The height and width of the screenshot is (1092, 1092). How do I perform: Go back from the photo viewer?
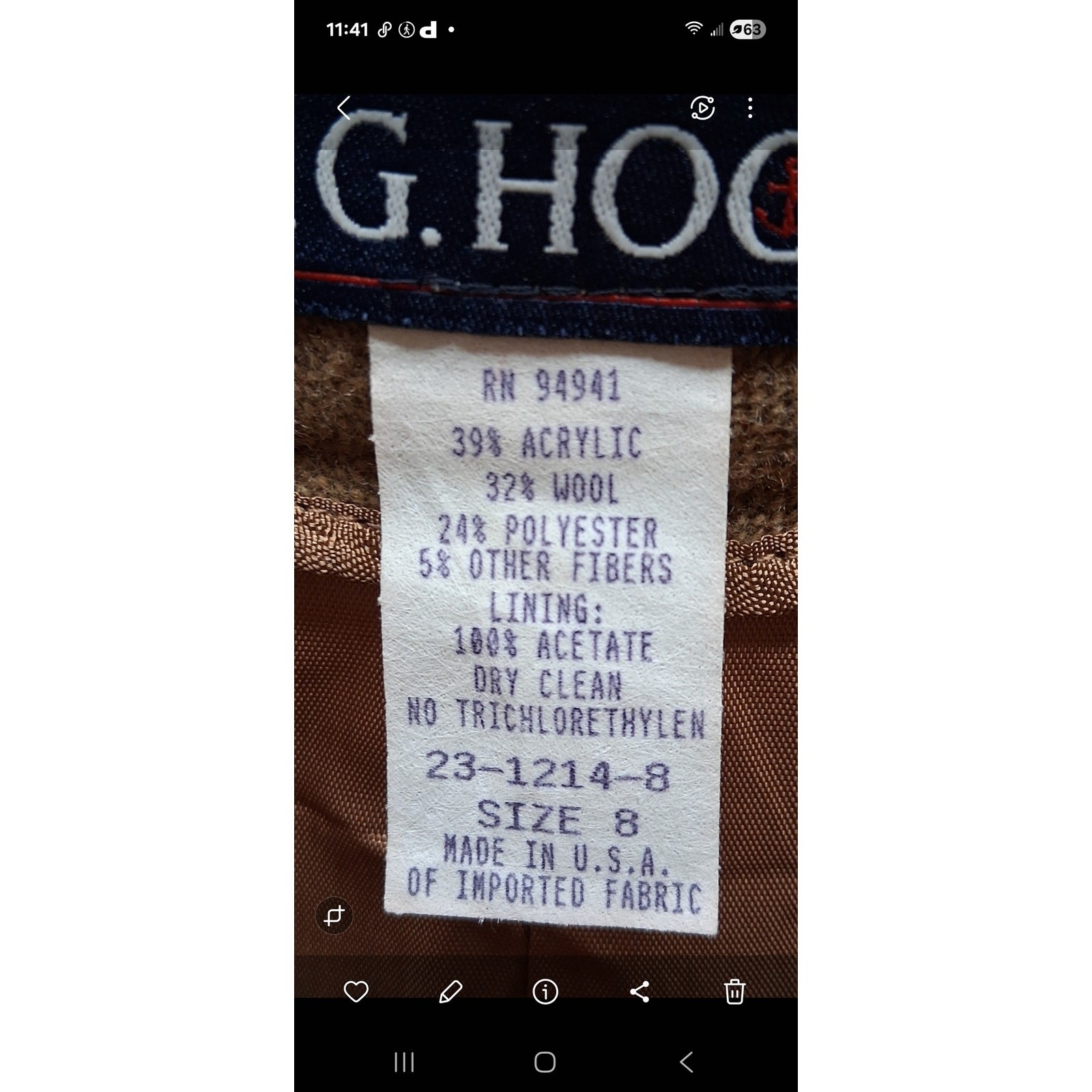click(344, 108)
